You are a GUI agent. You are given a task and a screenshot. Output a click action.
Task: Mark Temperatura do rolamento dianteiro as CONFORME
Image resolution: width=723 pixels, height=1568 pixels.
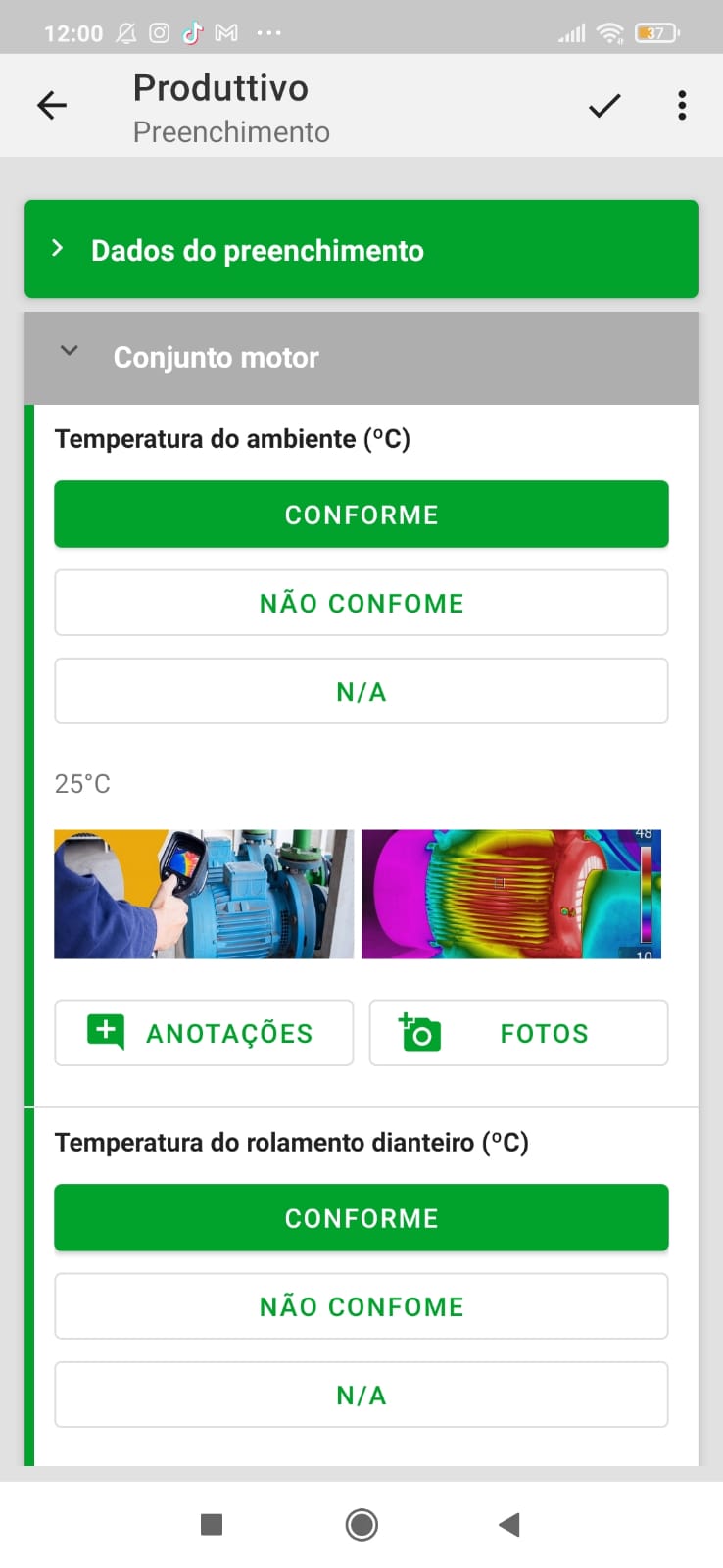[x=361, y=1218]
